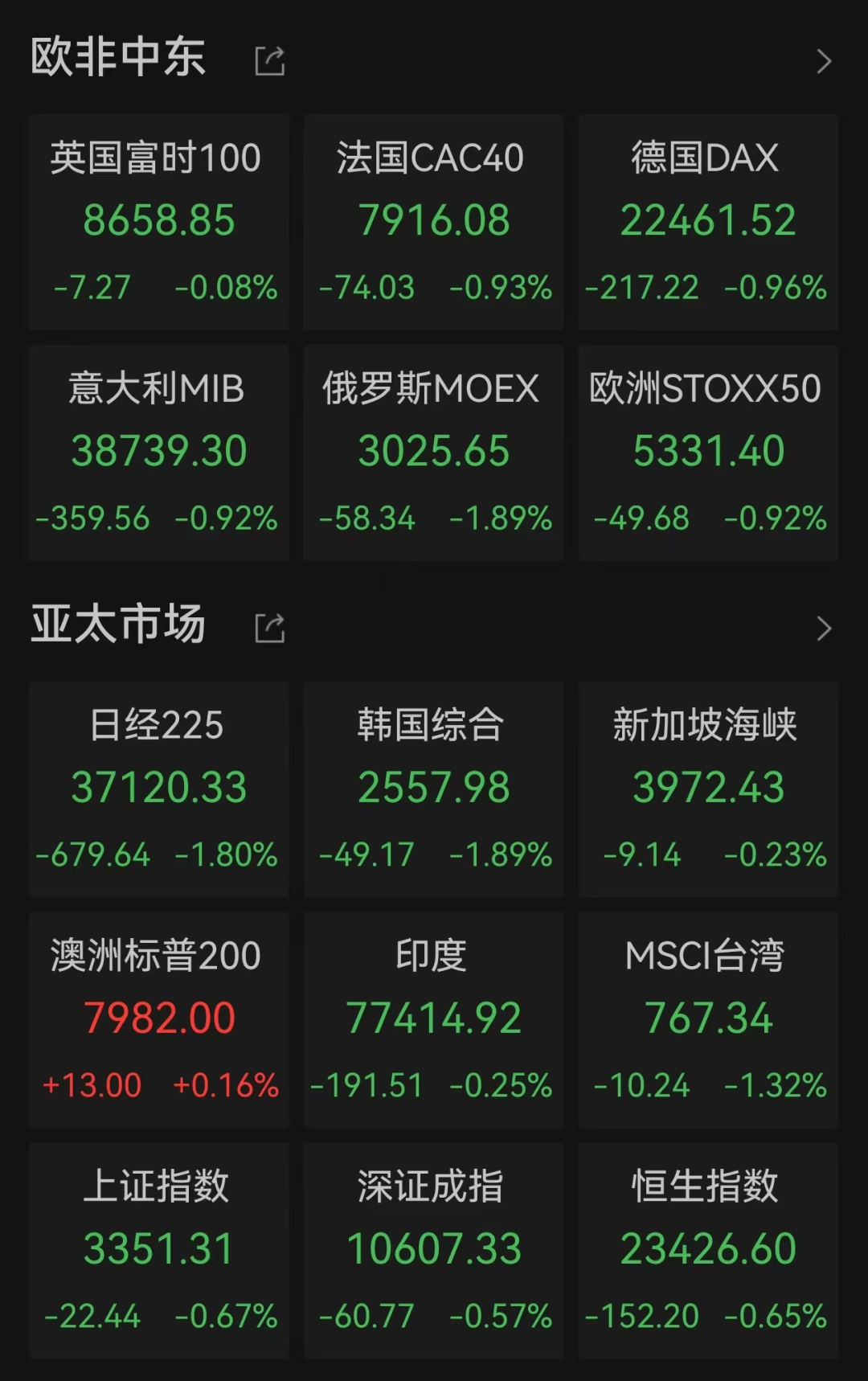Expand the 亚太市场 section arrow
The image size is (868, 1381).
[823, 628]
